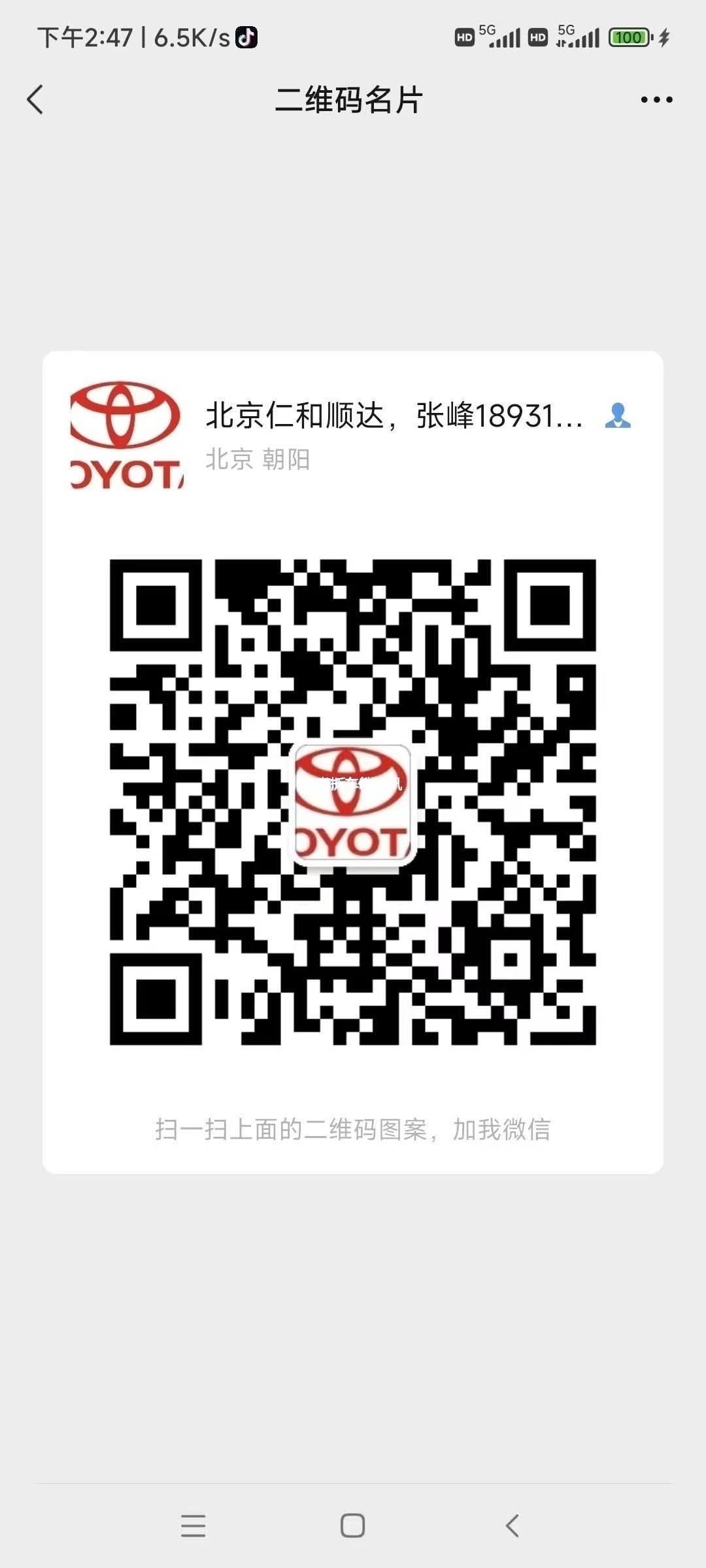Open recent apps from navigation bar
Screen dimensions: 706x1568
tap(193, 1526)
